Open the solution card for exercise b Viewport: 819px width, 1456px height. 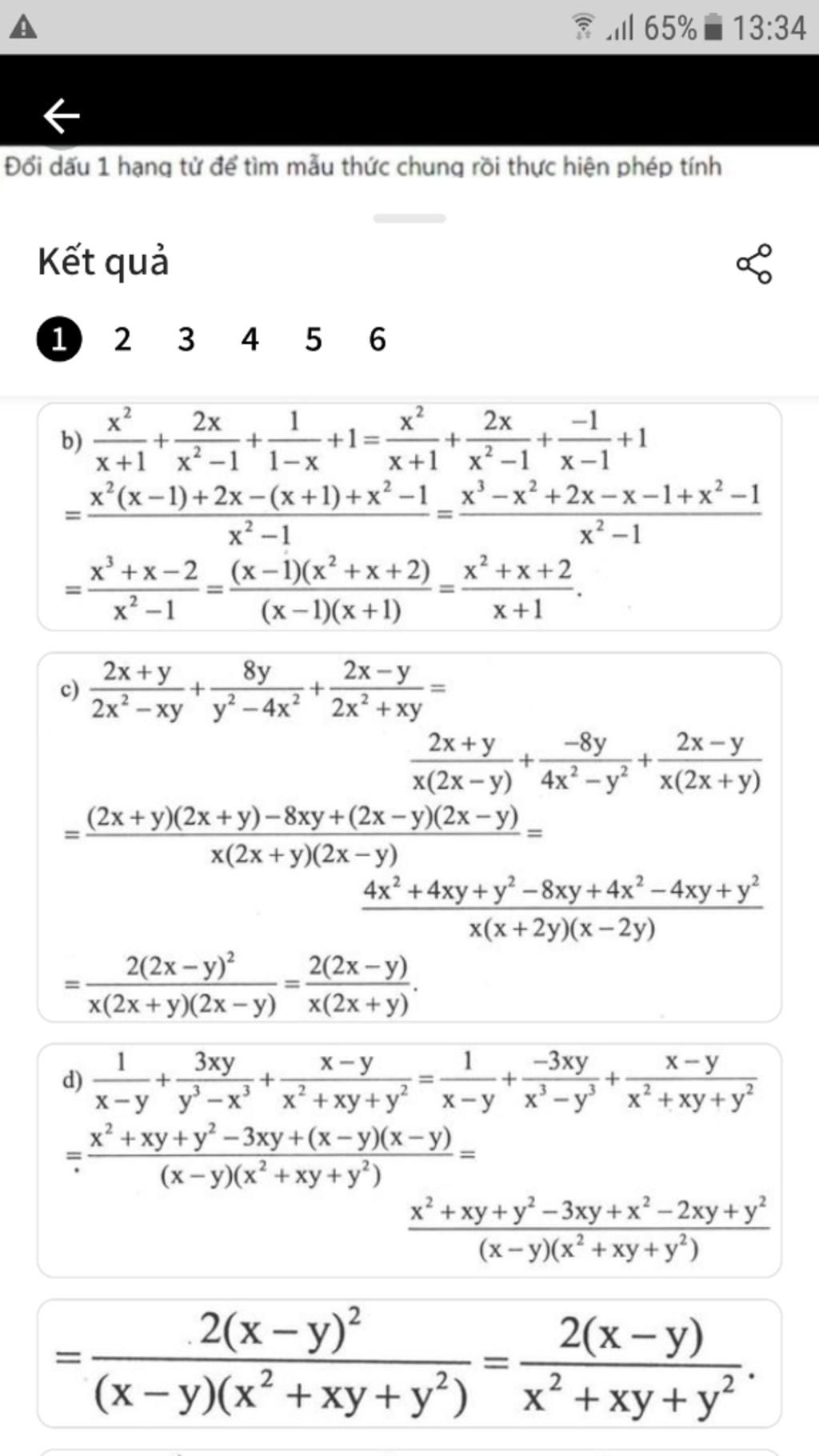409,517
